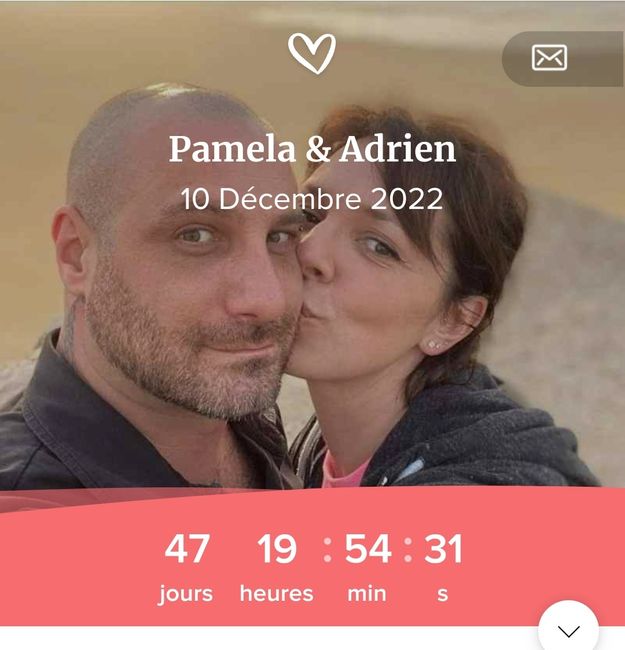Tap the down chevron to expand
625x650 pixels.
(569, 631)
